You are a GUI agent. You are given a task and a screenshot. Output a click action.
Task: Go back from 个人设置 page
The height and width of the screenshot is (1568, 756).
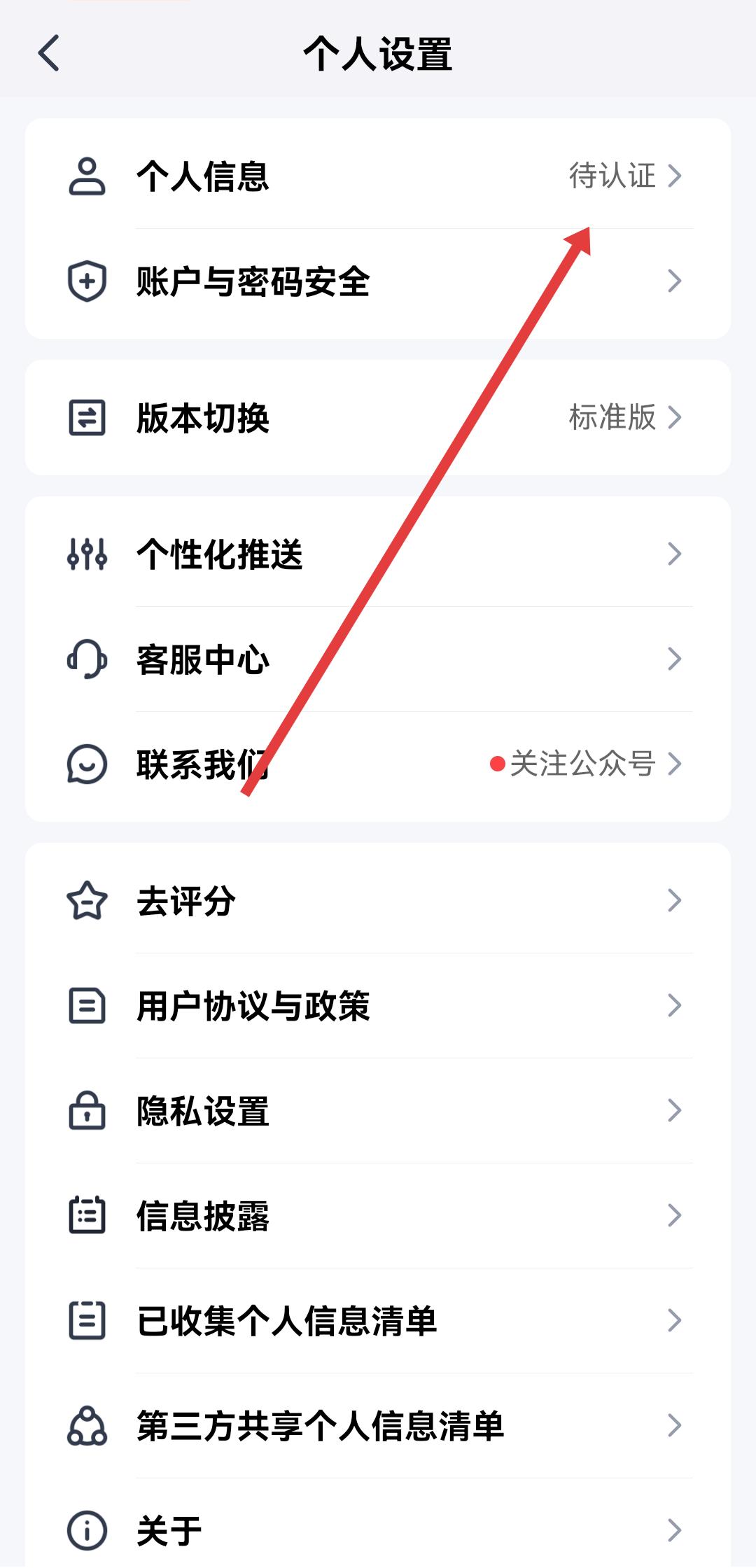[49, 53]
